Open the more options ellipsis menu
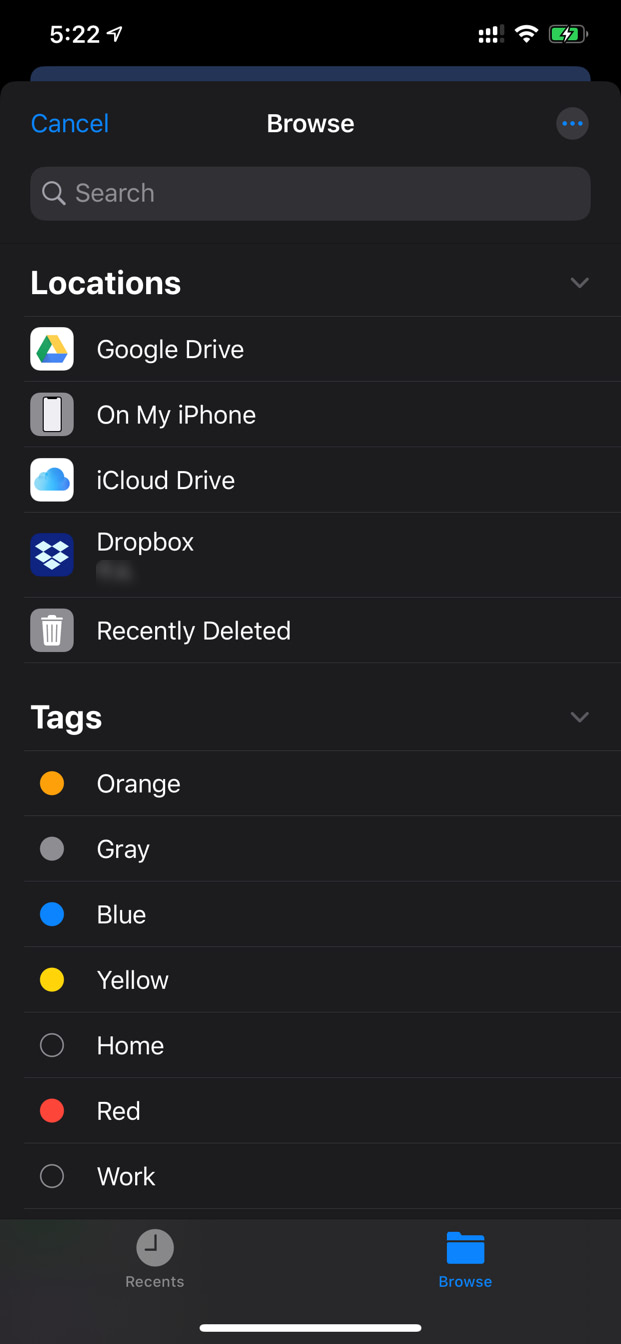 point(572,124)
